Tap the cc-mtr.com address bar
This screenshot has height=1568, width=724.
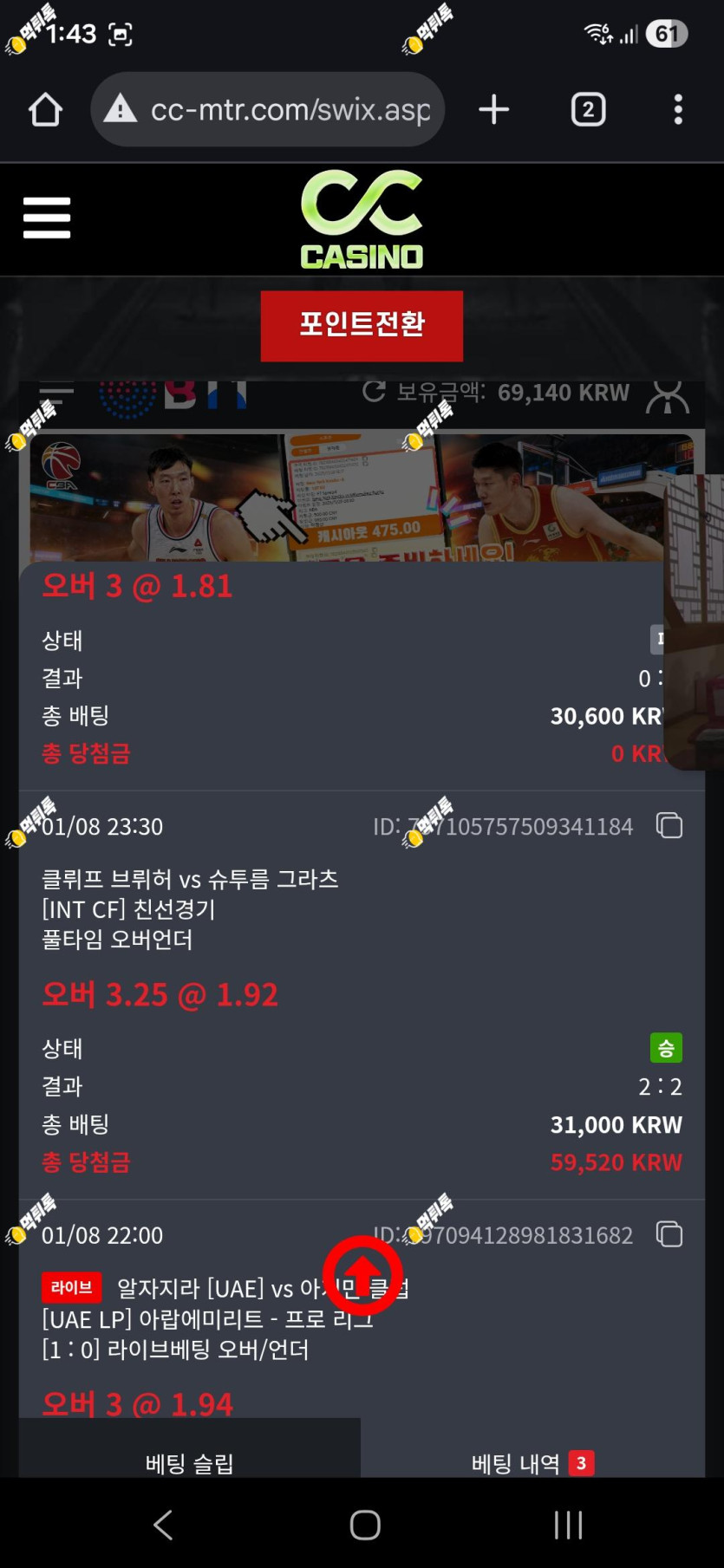point(269,110)
